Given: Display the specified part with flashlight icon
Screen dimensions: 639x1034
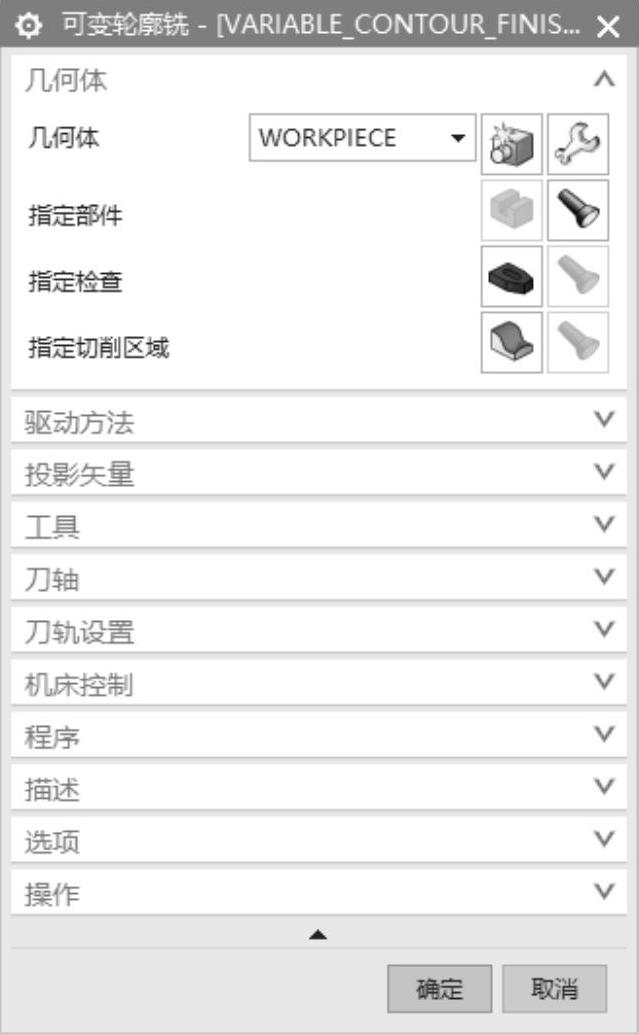Looking at the screenshot, I should tap(578, 210).
